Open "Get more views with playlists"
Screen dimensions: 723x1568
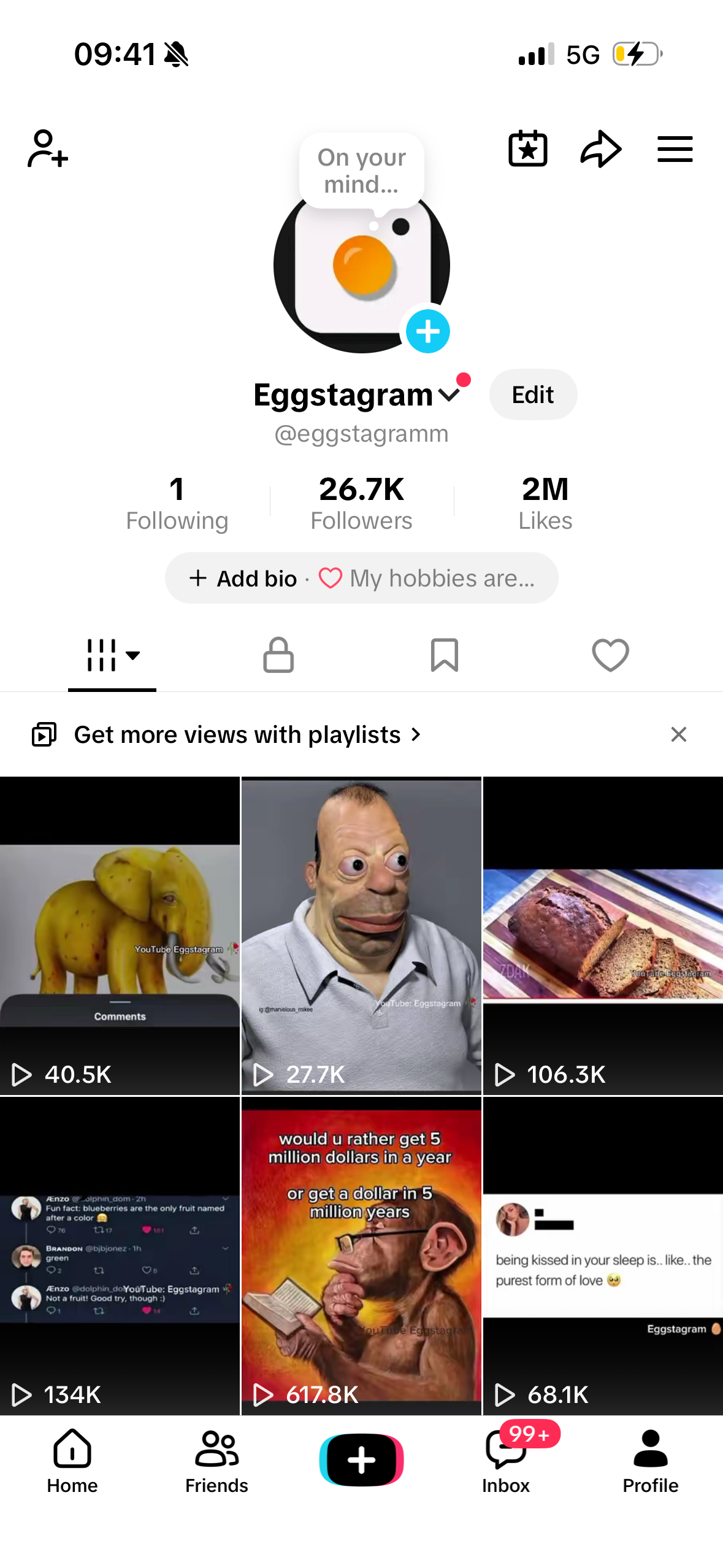click(237, 734)
